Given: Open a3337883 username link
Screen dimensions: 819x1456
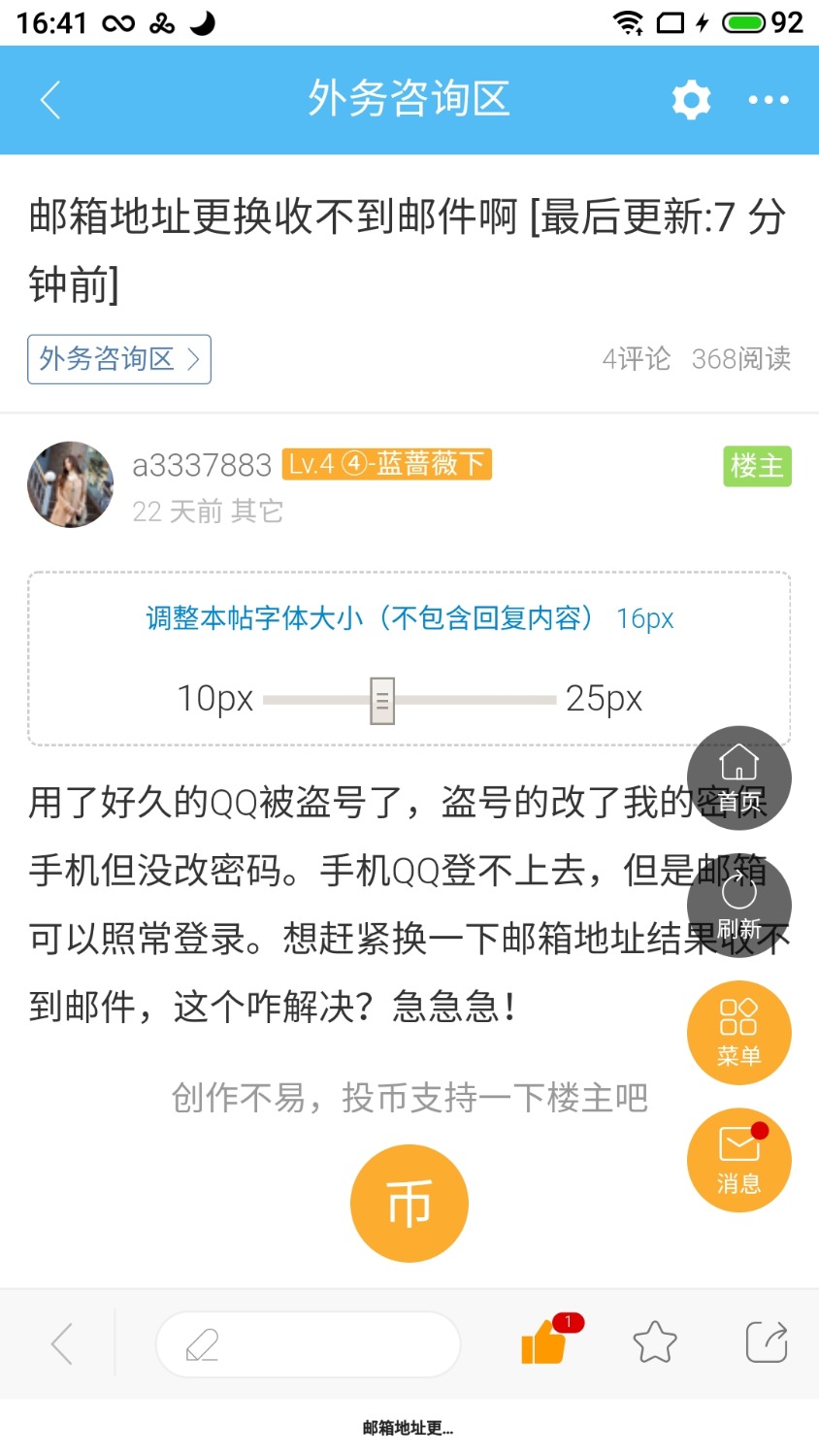Looking at the screenshot, I should [202, 465].
